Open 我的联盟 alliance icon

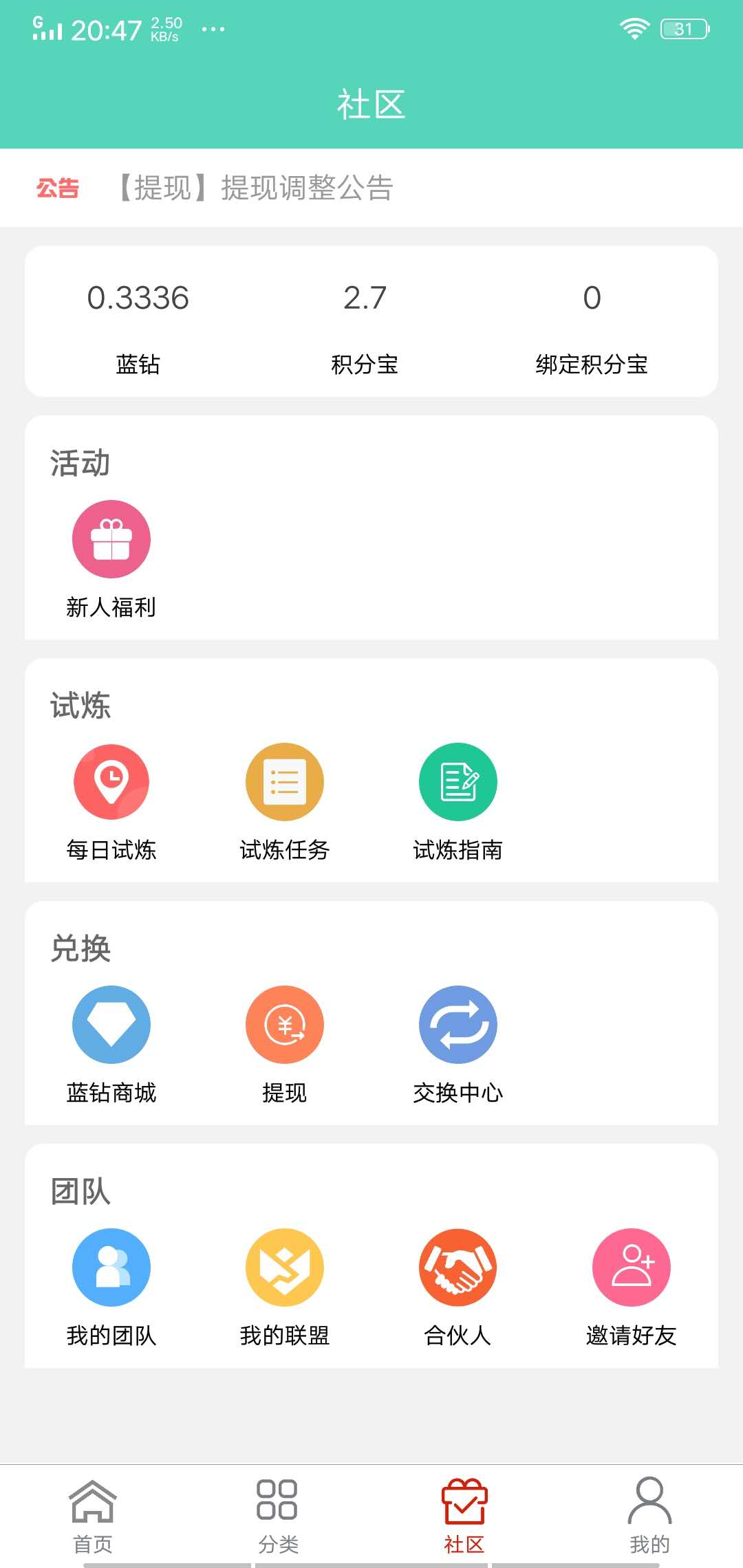click(x=284, y=1267)
